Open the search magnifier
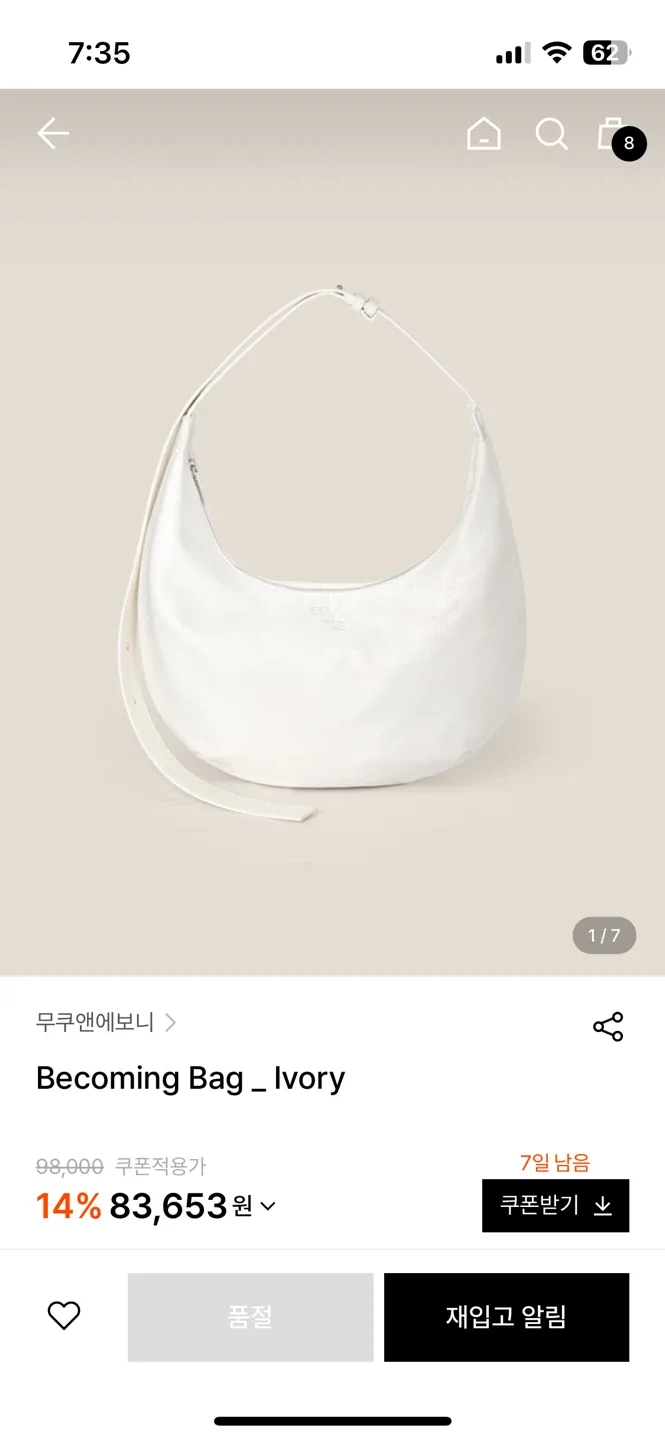665x1440 pixels. tap(551, 134)
